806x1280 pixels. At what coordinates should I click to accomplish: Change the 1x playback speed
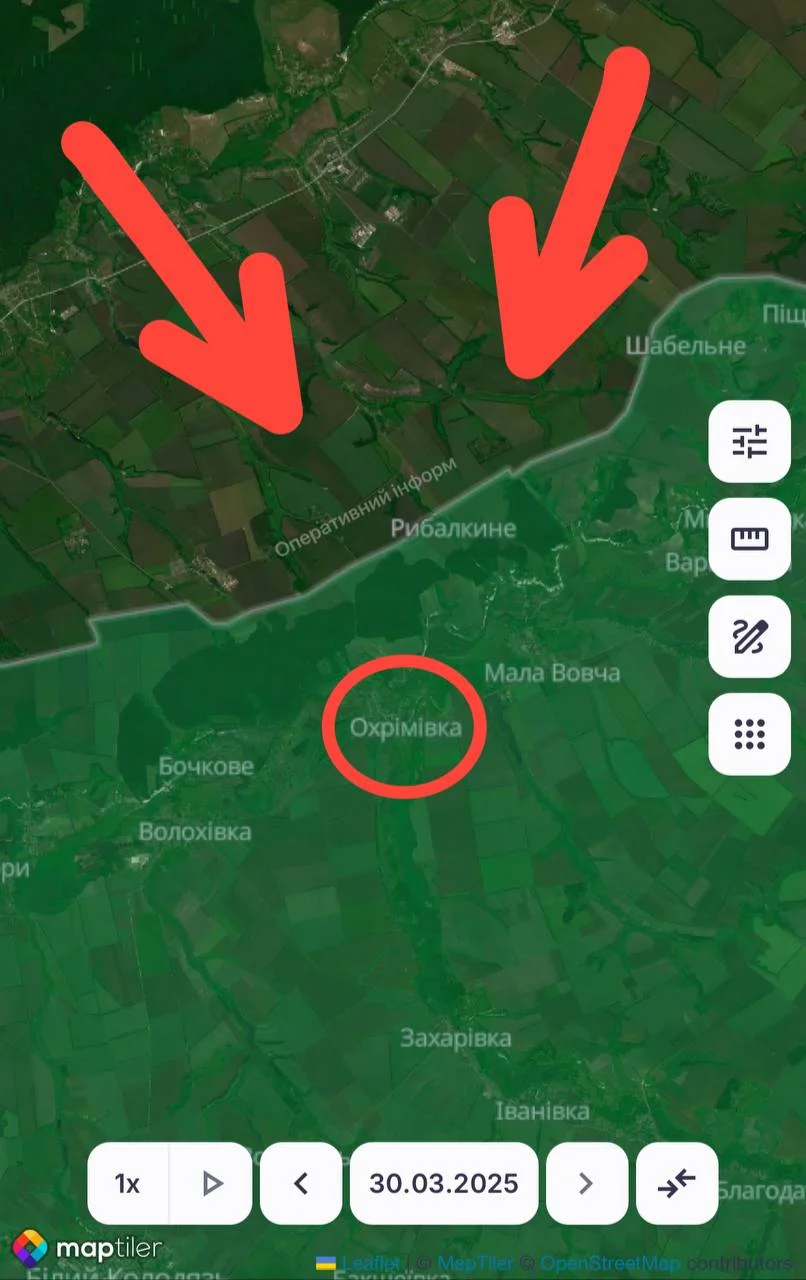128,1184
